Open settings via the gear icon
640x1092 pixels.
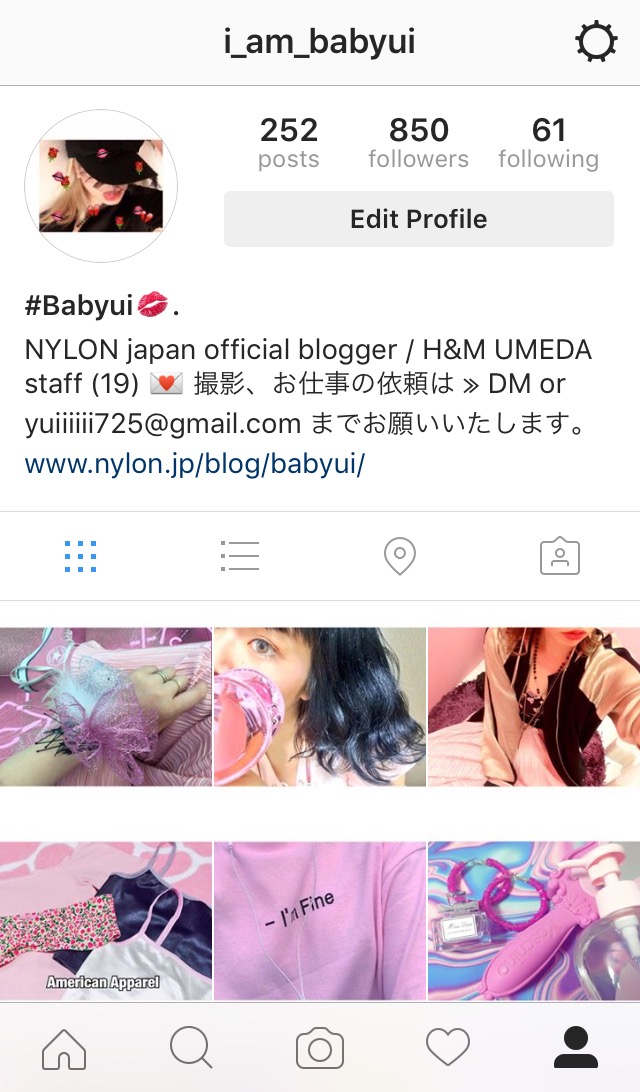tap(596, 43)
